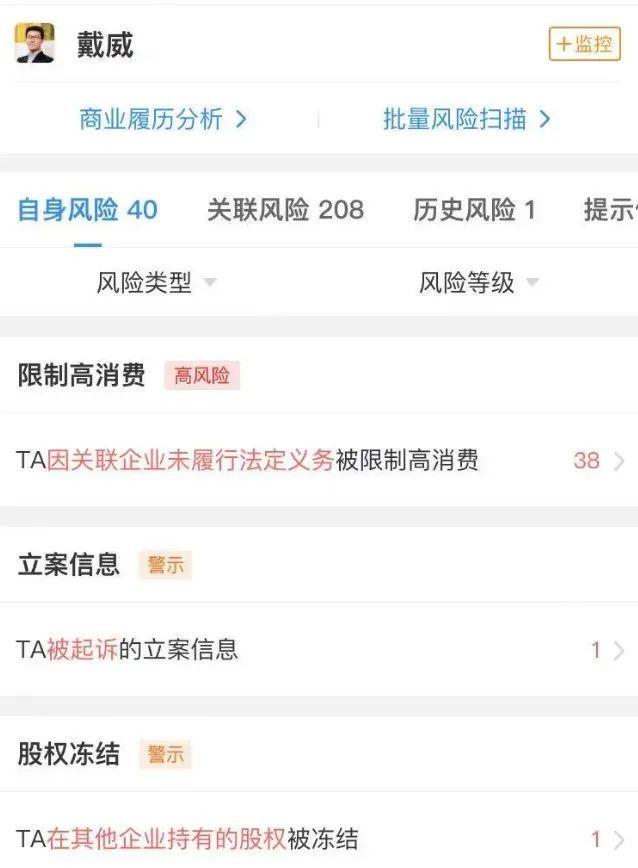Open the 被起诉的立案信息 row

(x=319, y=650)
